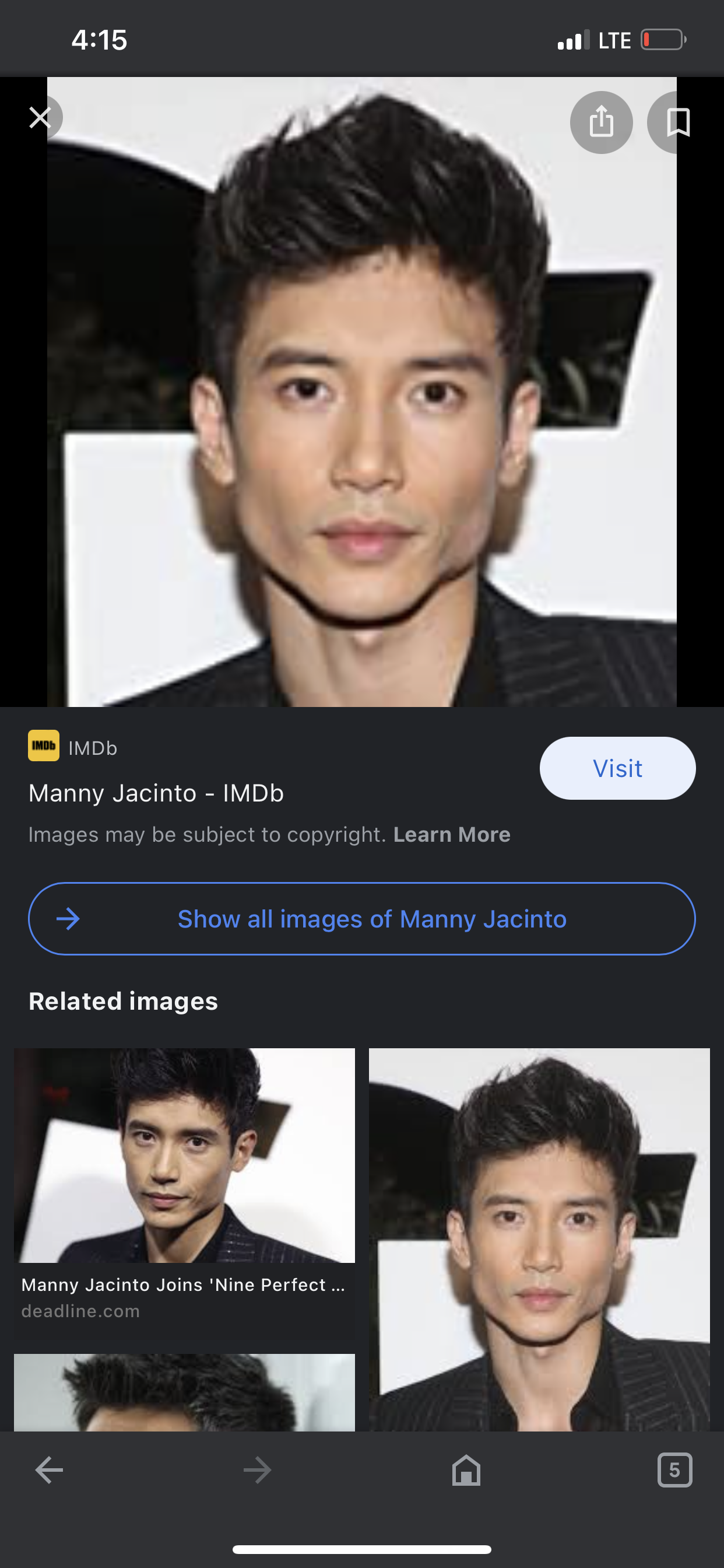Go back to the previous page
The height and width of the screenshot is (1568, 724).
click(x=50, y=1470)
